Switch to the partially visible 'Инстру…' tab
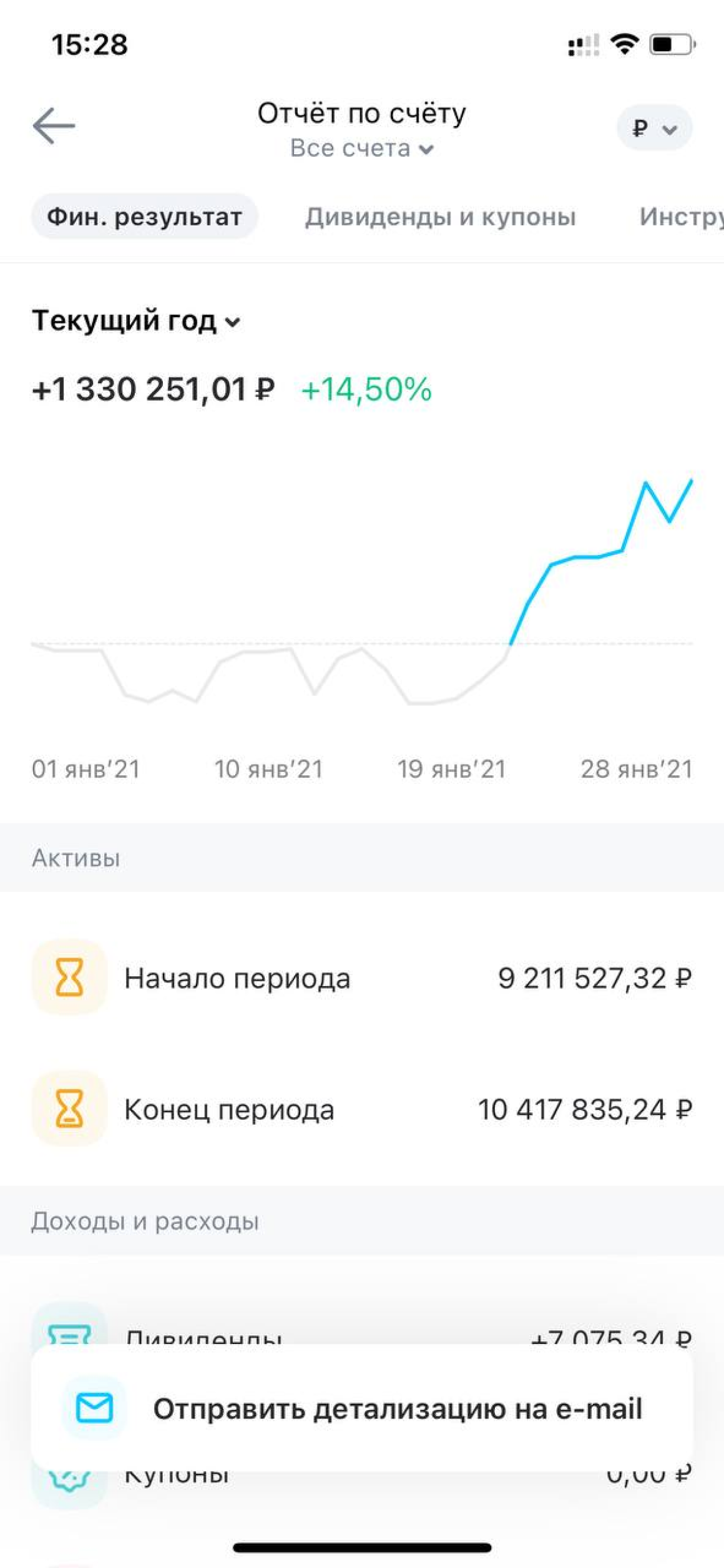This screenshot has width=724, height=1568. click(x=680, y=217)
